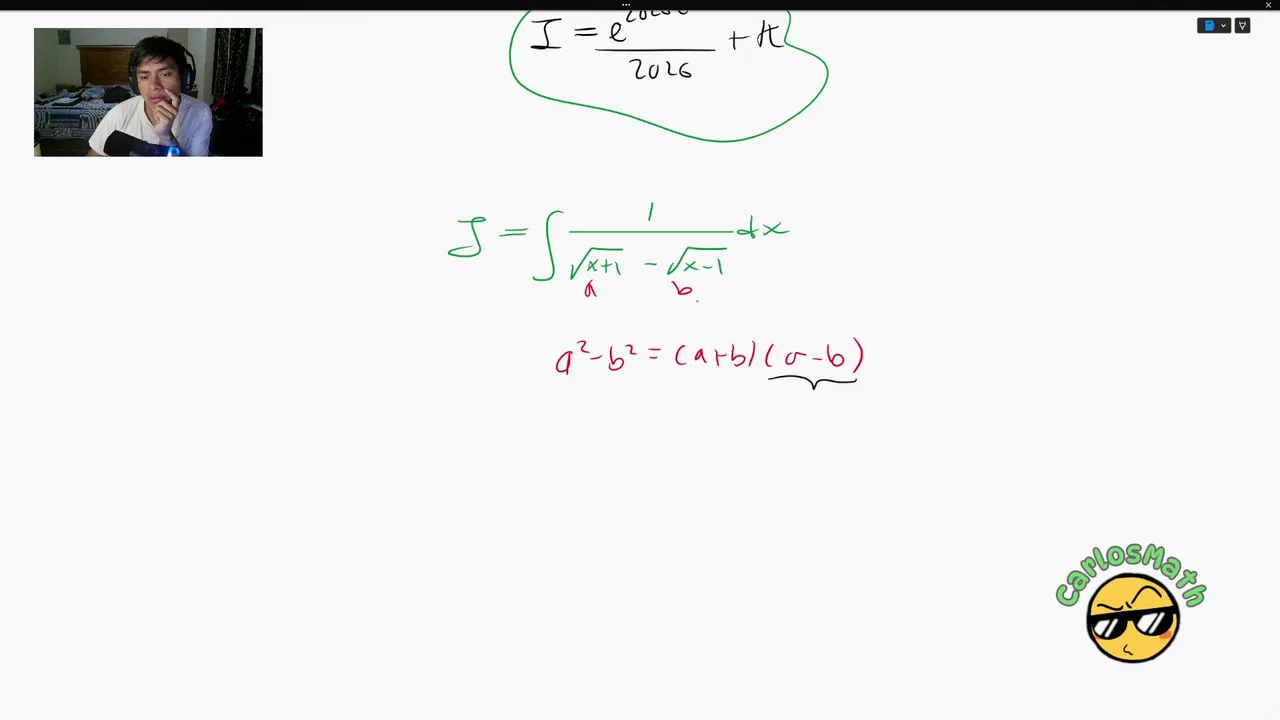Tap the toolbar icon beside the page dropdown
This screenshot has height=720, width=1280.
click(x=1242, y=26)
